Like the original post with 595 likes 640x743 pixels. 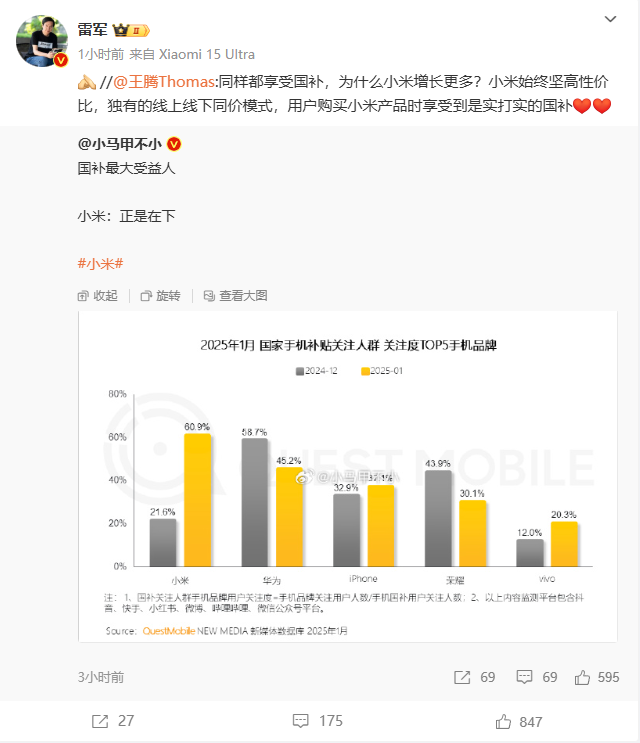coord(597,677)
